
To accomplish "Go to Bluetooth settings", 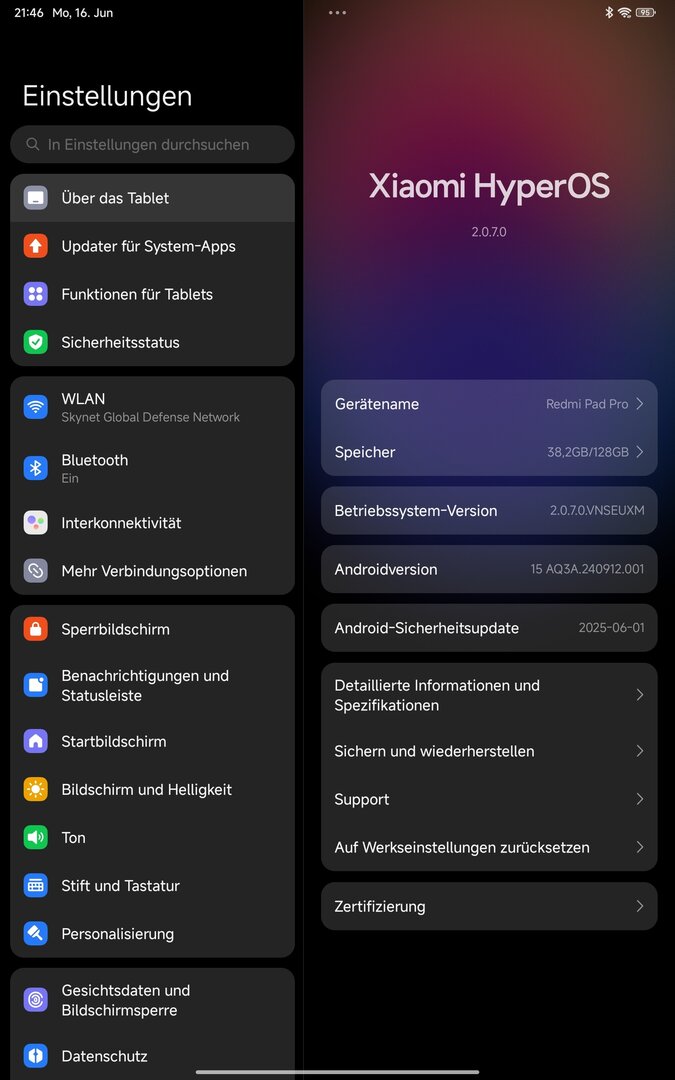I will point(152,468).
